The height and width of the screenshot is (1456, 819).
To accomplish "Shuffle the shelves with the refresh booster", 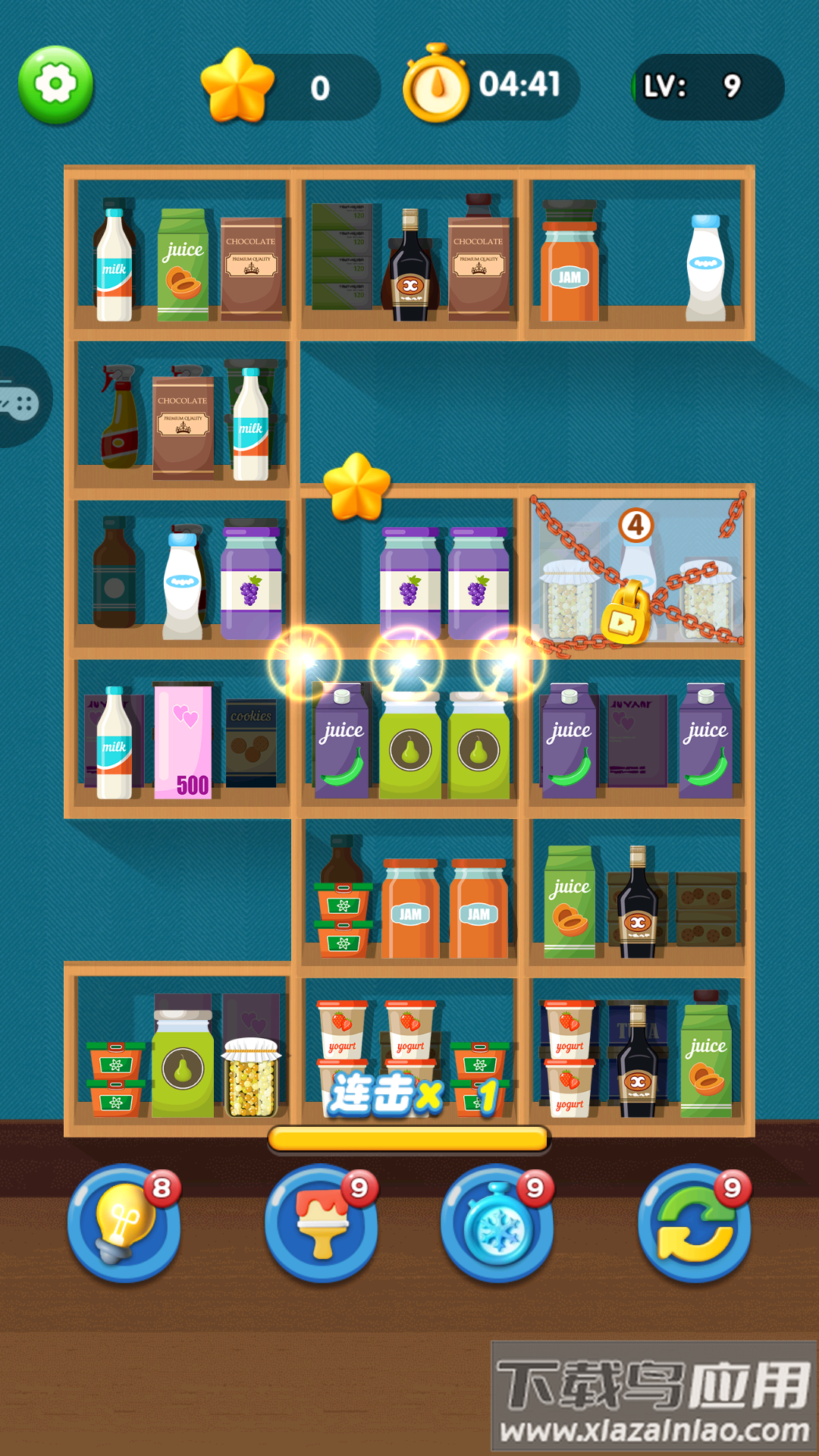I will point(695,1222).
